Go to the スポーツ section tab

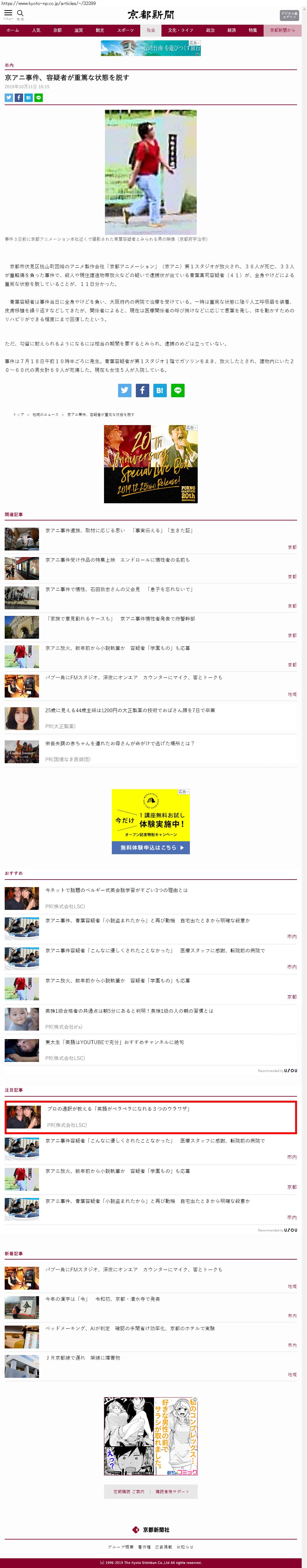click(x=125, y=30)
